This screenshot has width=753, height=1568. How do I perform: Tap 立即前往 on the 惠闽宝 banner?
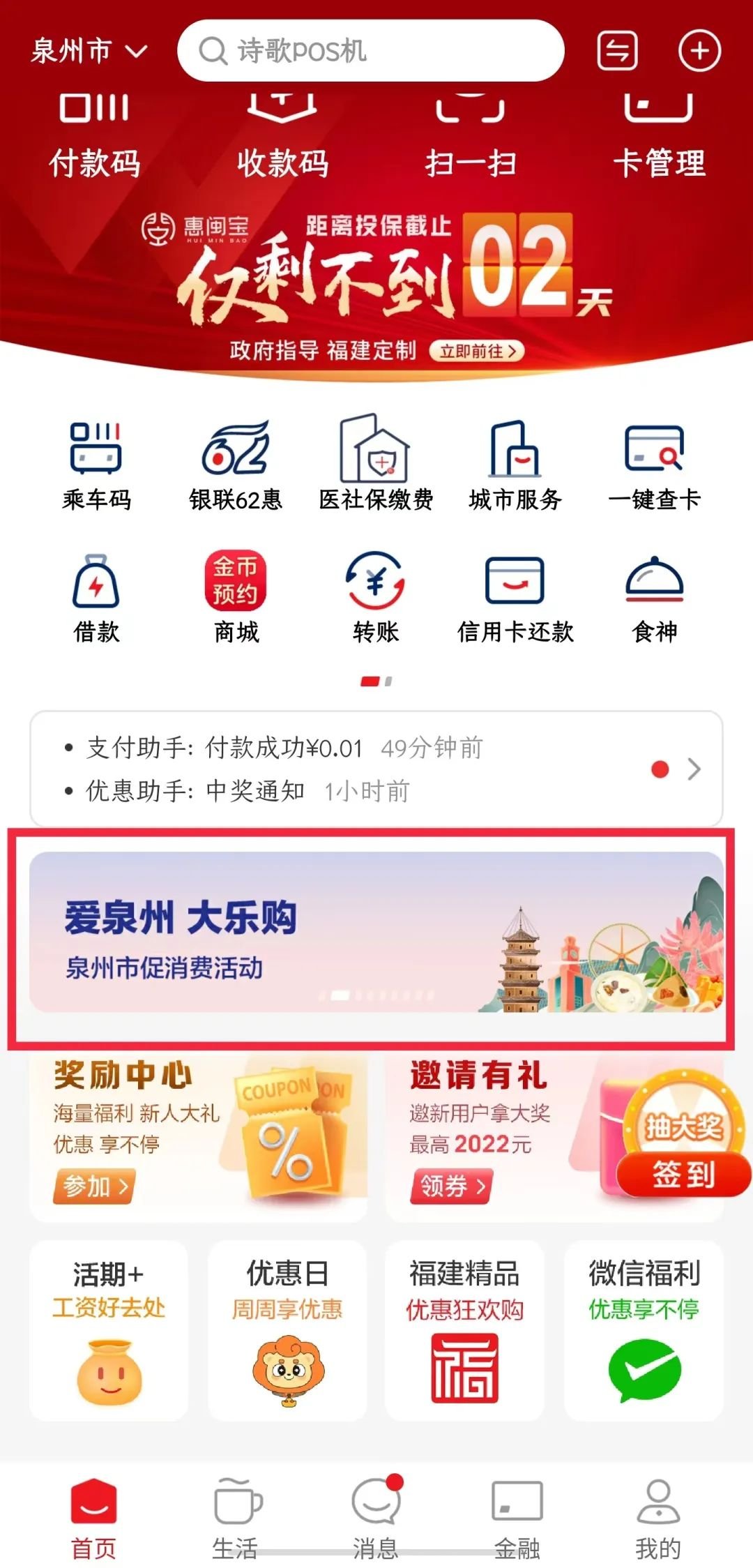[x=478, y=351]
